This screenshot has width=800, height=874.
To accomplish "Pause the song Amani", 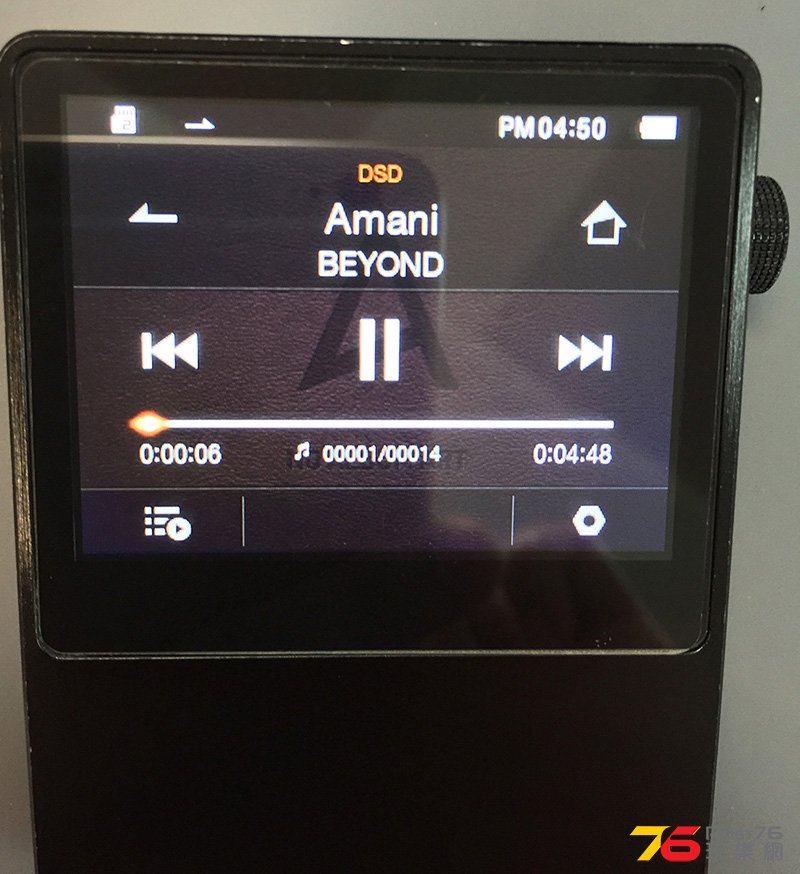I will coord(380,349).
